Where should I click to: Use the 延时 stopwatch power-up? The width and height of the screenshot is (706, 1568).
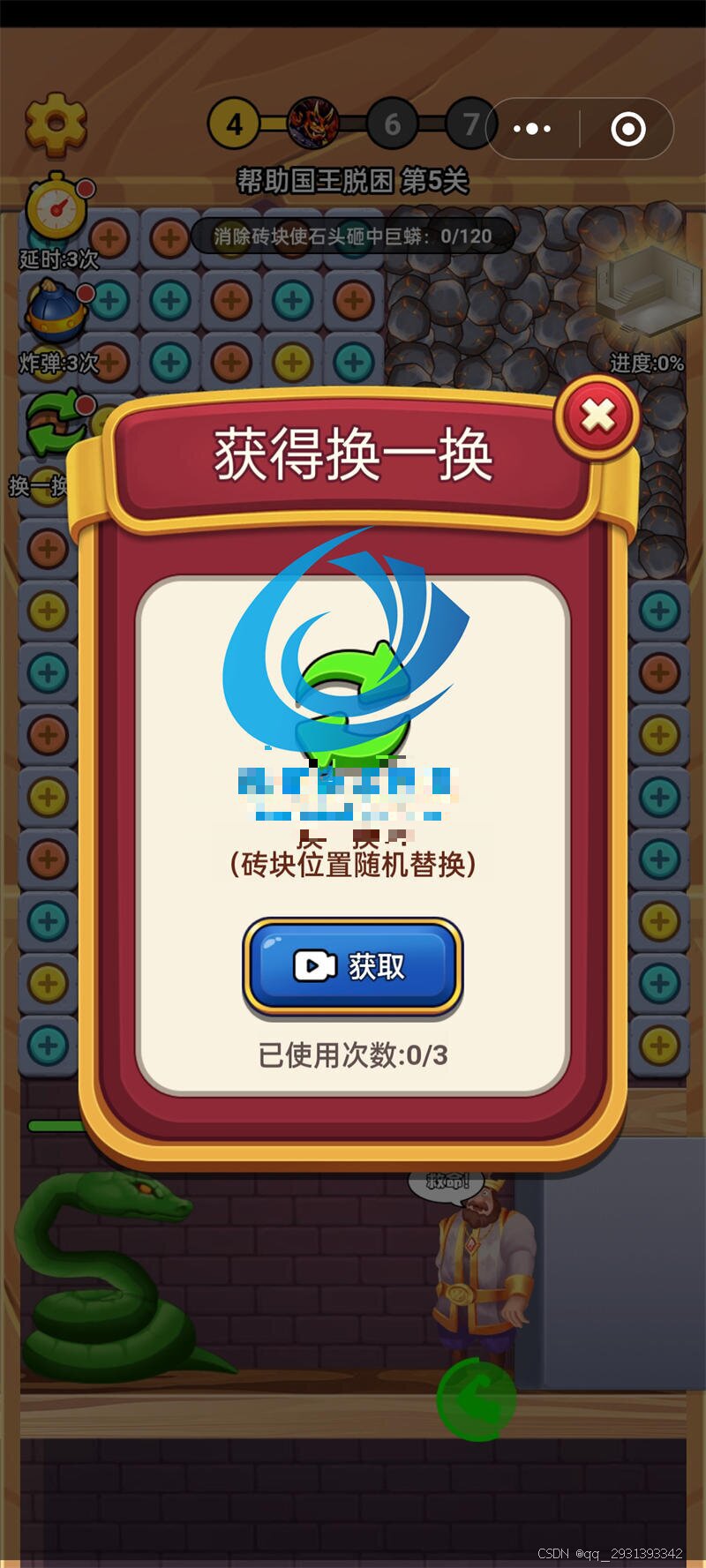point(57,208)
